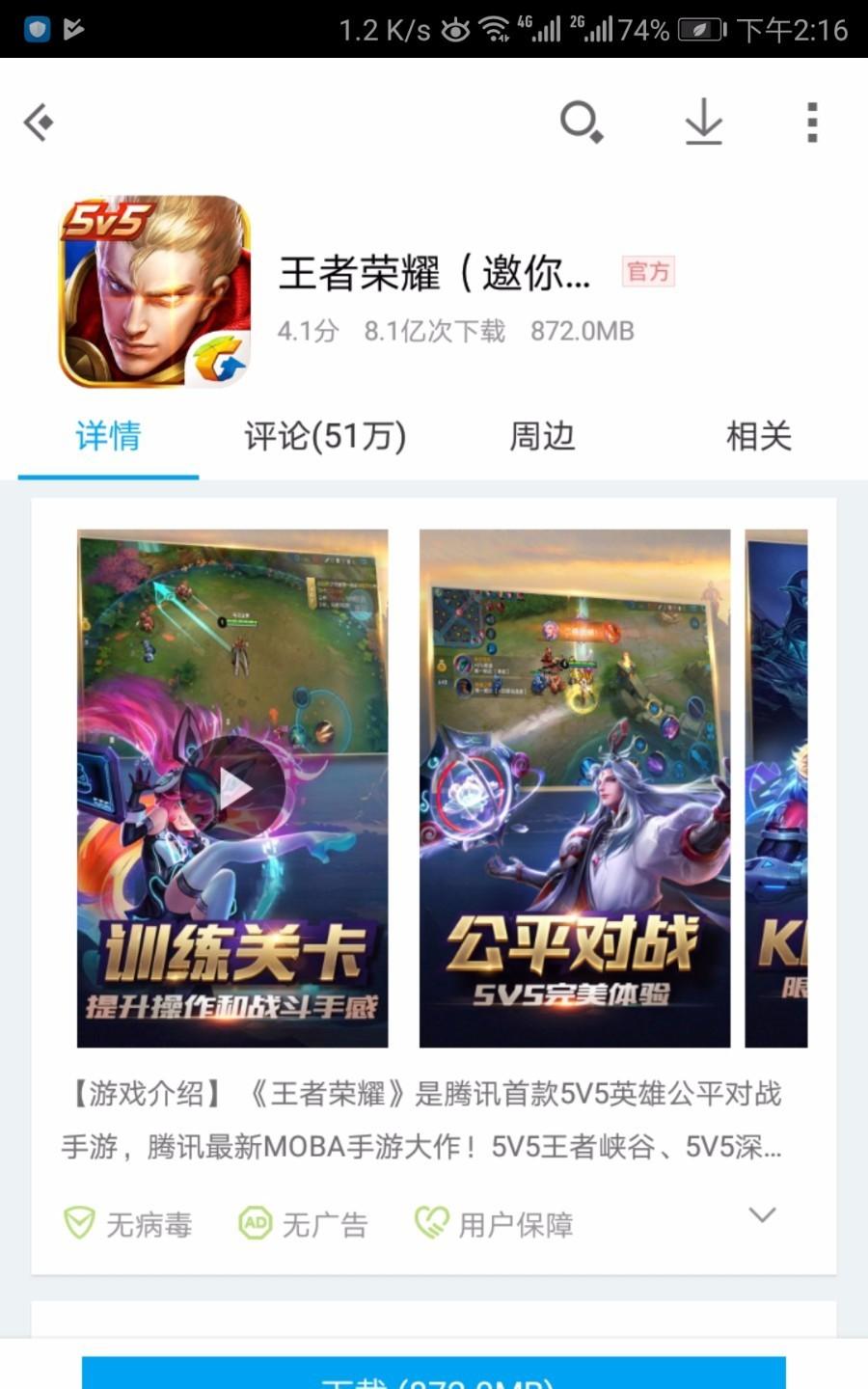Viewport: 868px width, 1389px height.
Task: Open the downloads manager icon
Action: tap(703, 123)
